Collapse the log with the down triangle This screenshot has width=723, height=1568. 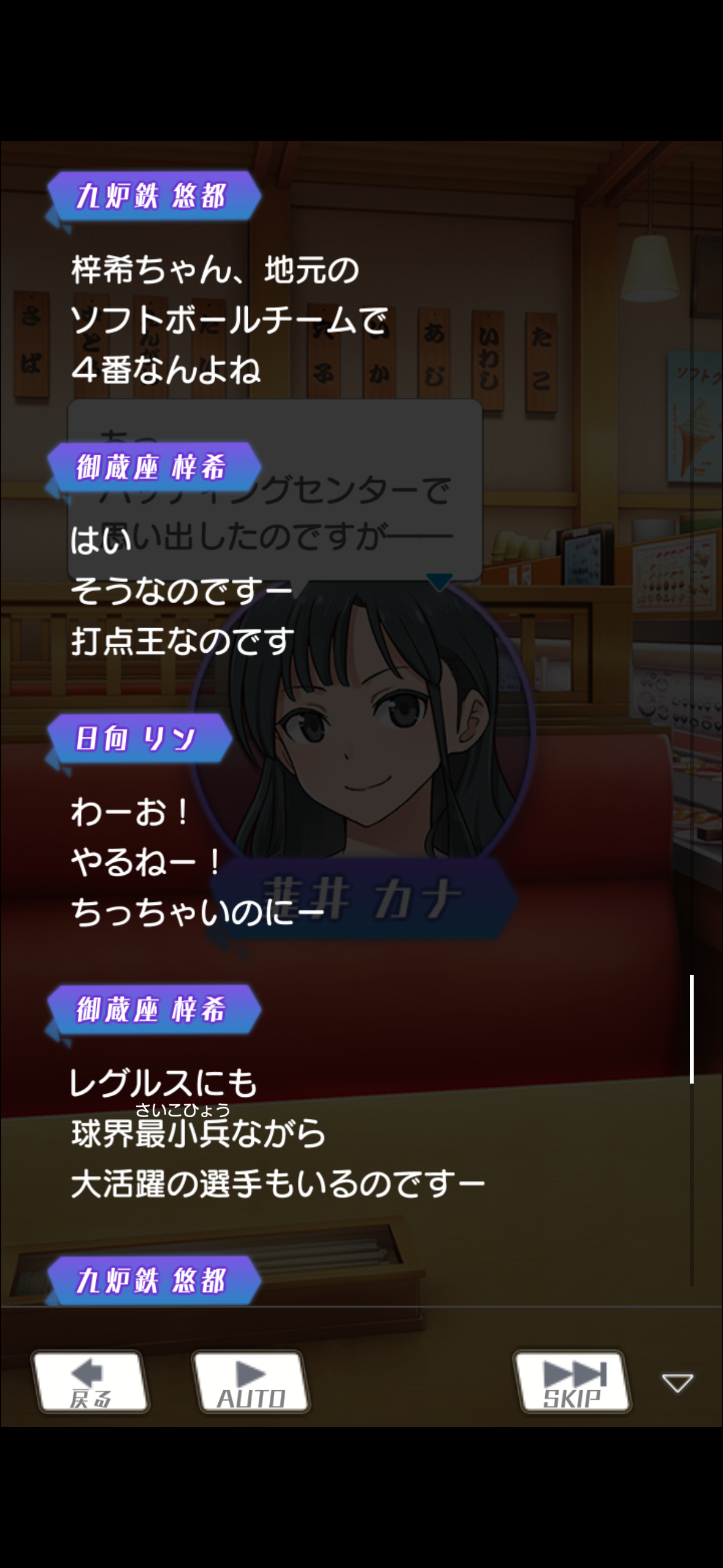tap(677, 1382)
